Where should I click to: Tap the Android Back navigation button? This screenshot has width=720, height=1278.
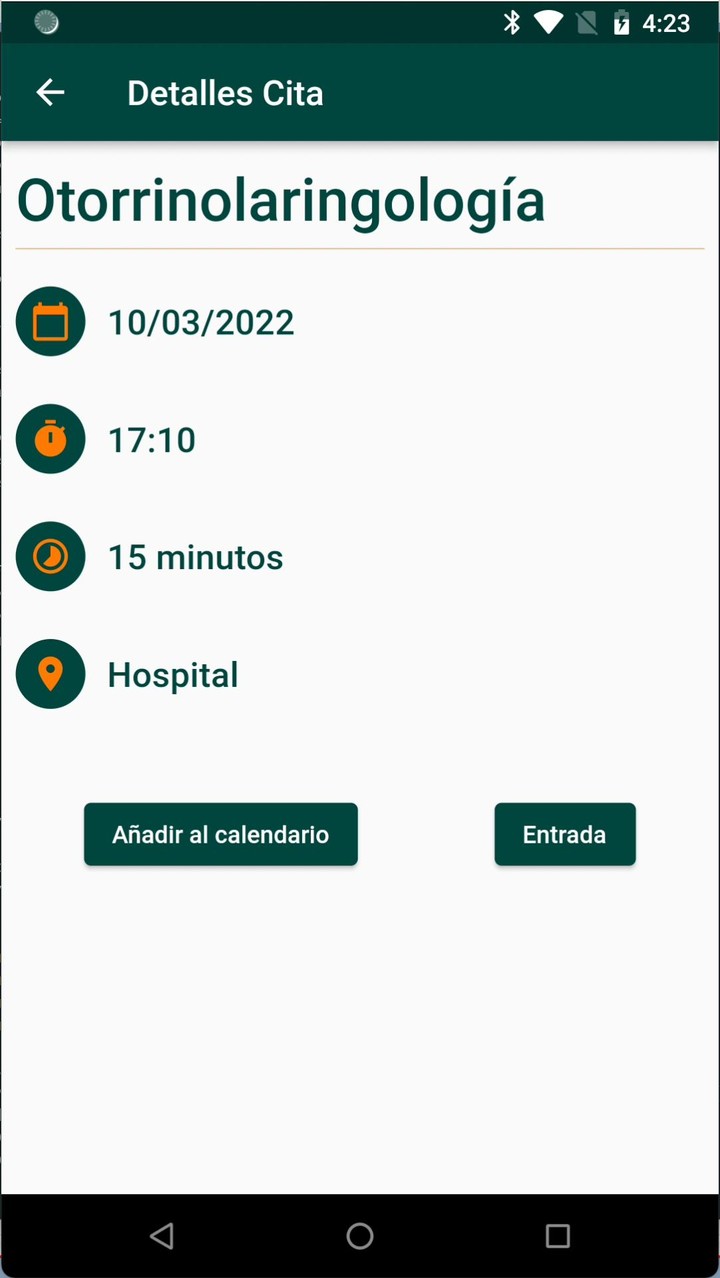[x=162, y=1236]
